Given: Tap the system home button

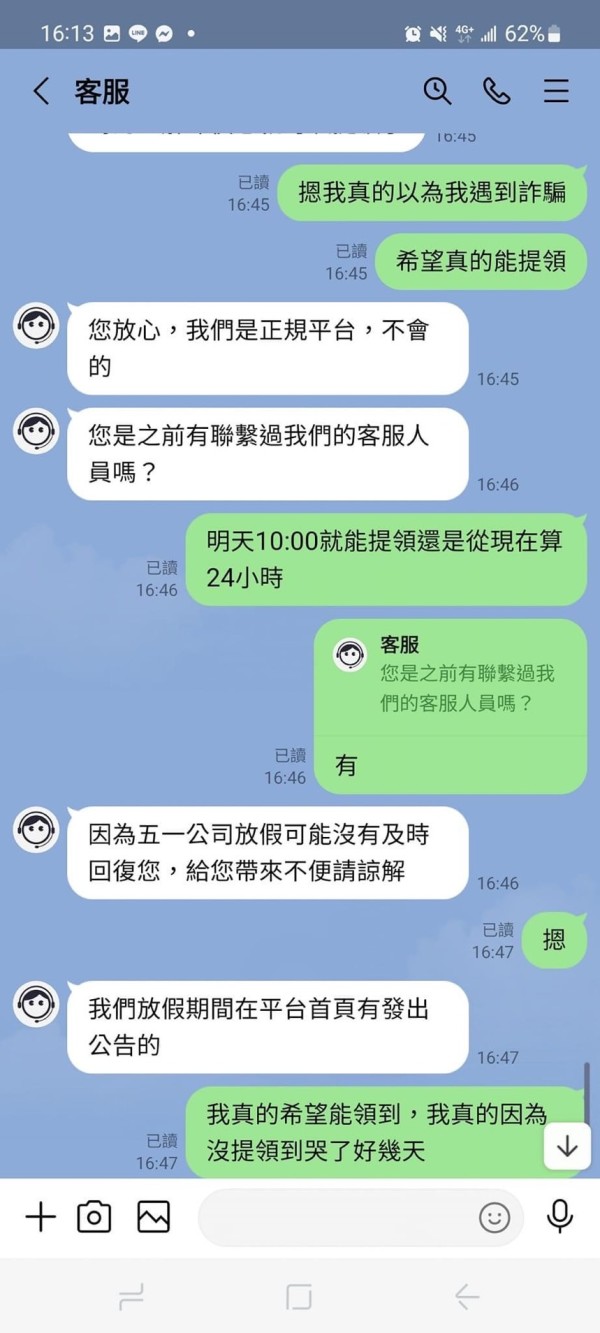Looking at the screenshot, I should [299, 1297].
